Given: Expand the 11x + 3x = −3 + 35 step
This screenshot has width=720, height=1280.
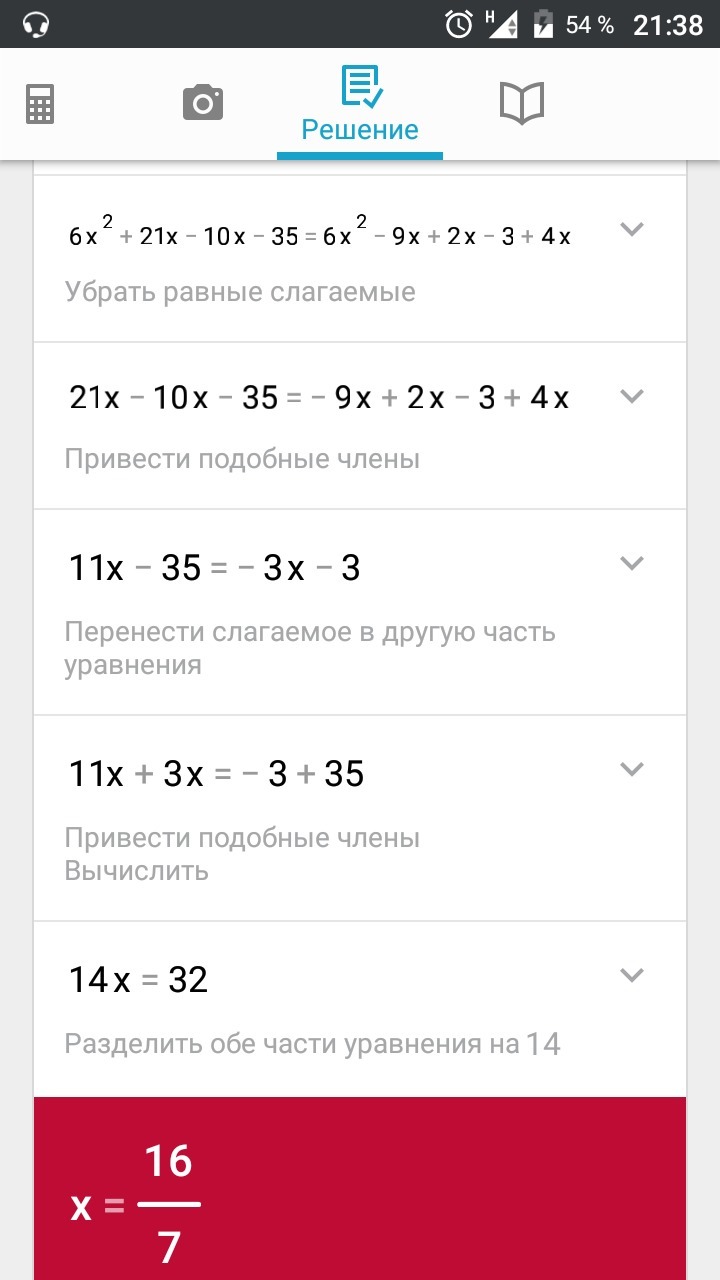Looking at the screenshot, I should [630, 769].
